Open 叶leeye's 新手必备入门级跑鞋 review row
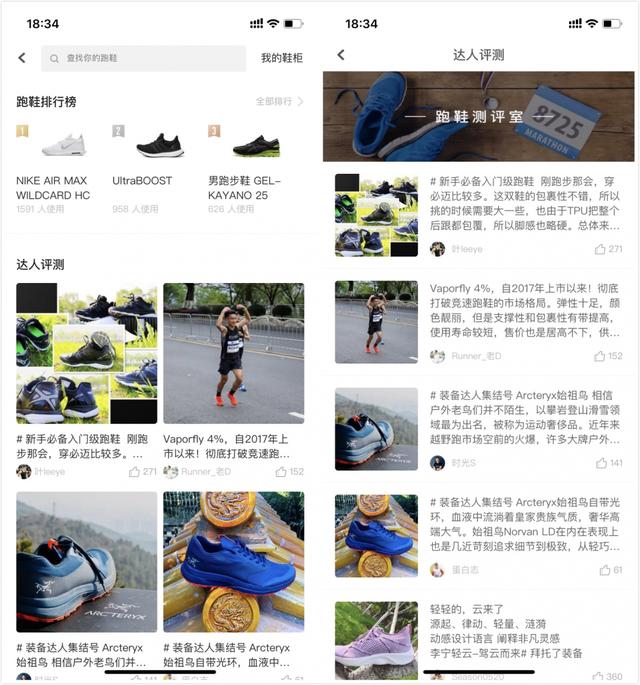Viewport: 640px width, 685px height. [x=479, y=213]
